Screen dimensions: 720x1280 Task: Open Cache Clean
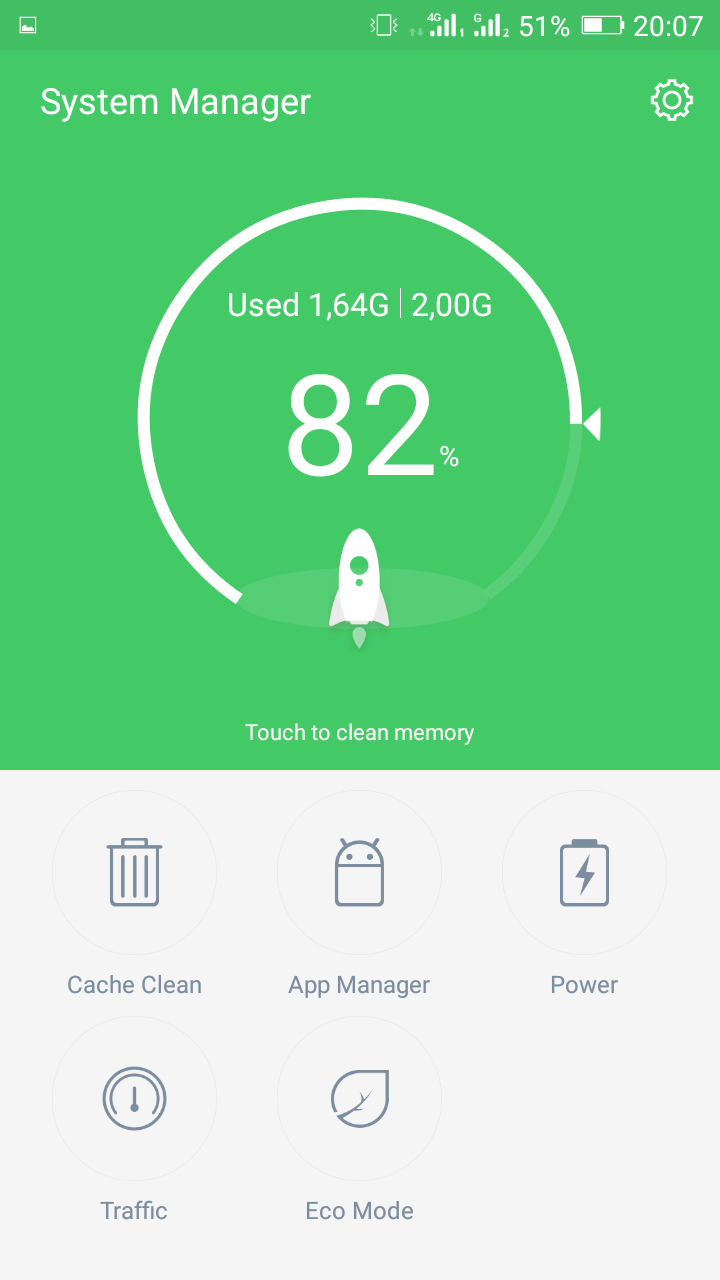pos(134,873)
